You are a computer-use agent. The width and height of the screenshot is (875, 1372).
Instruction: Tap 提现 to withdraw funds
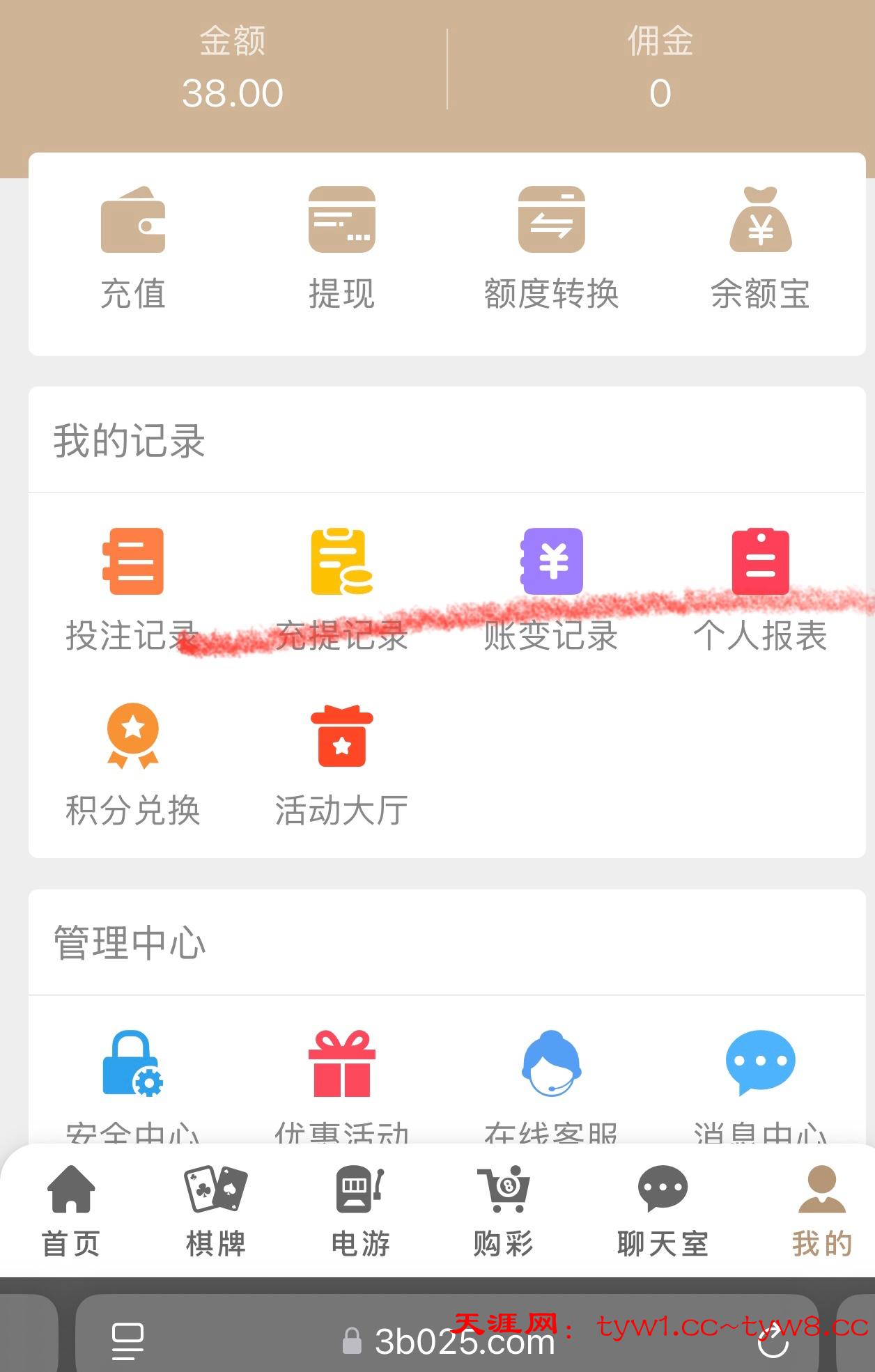(342, 248)
